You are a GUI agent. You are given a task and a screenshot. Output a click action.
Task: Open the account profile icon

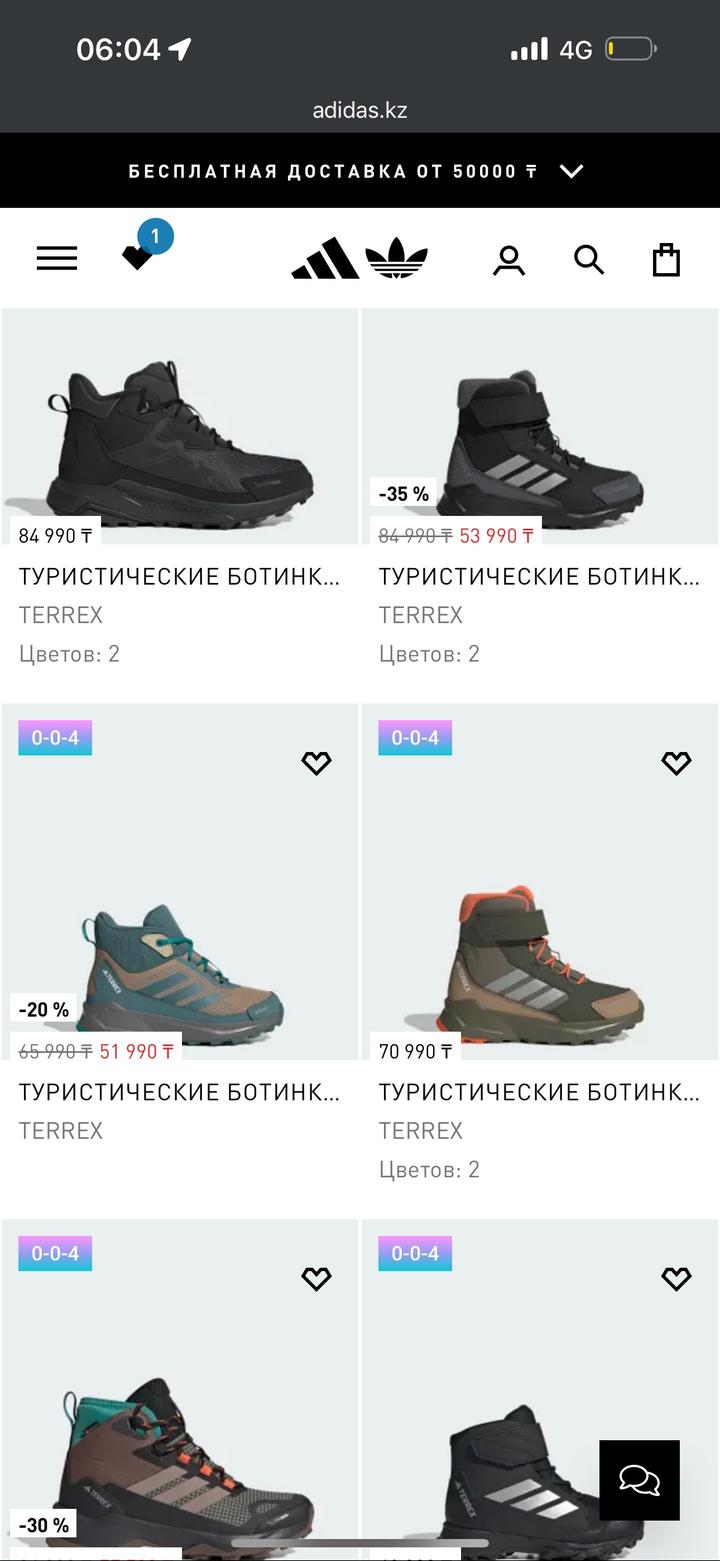[x=509, y=260]
